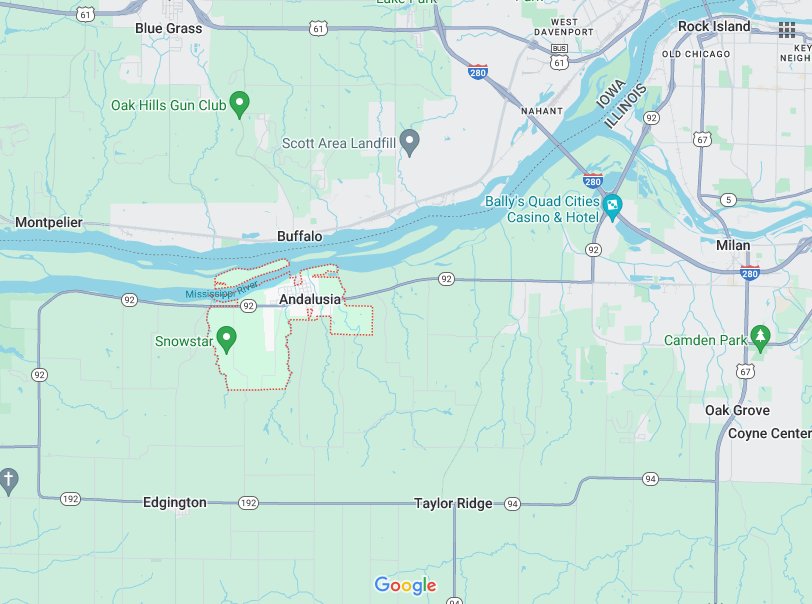
Task: Open the Oak Hills Gun Club pin
Action: tap(239, 102)
